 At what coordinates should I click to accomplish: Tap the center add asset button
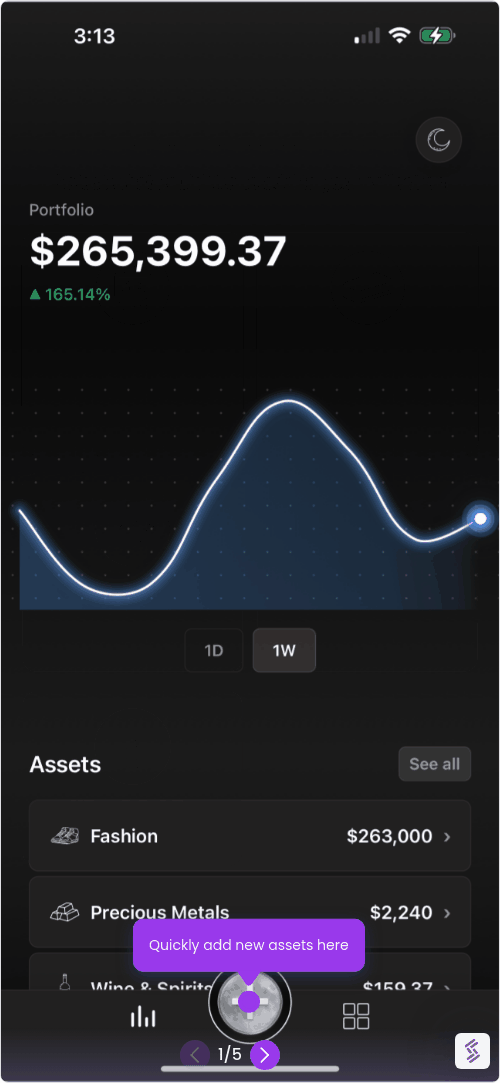point(249,1002)
